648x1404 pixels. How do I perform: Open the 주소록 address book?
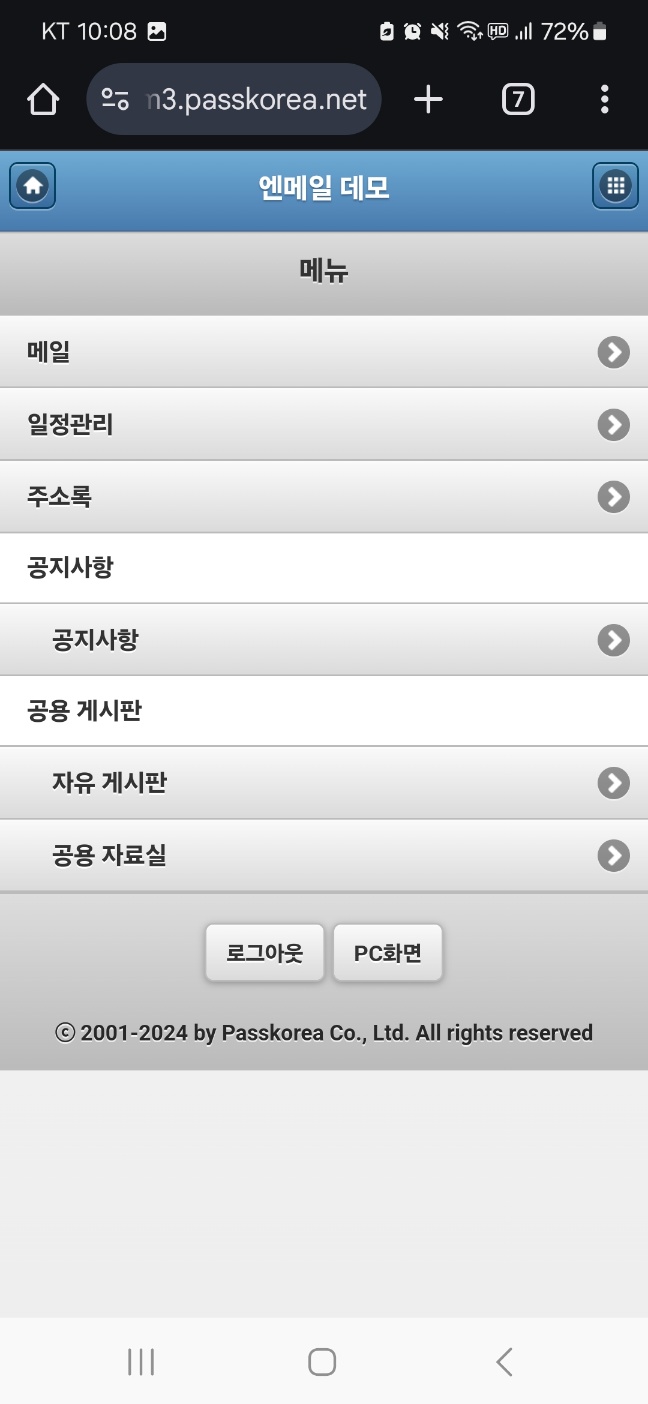[x=324, y=497]
